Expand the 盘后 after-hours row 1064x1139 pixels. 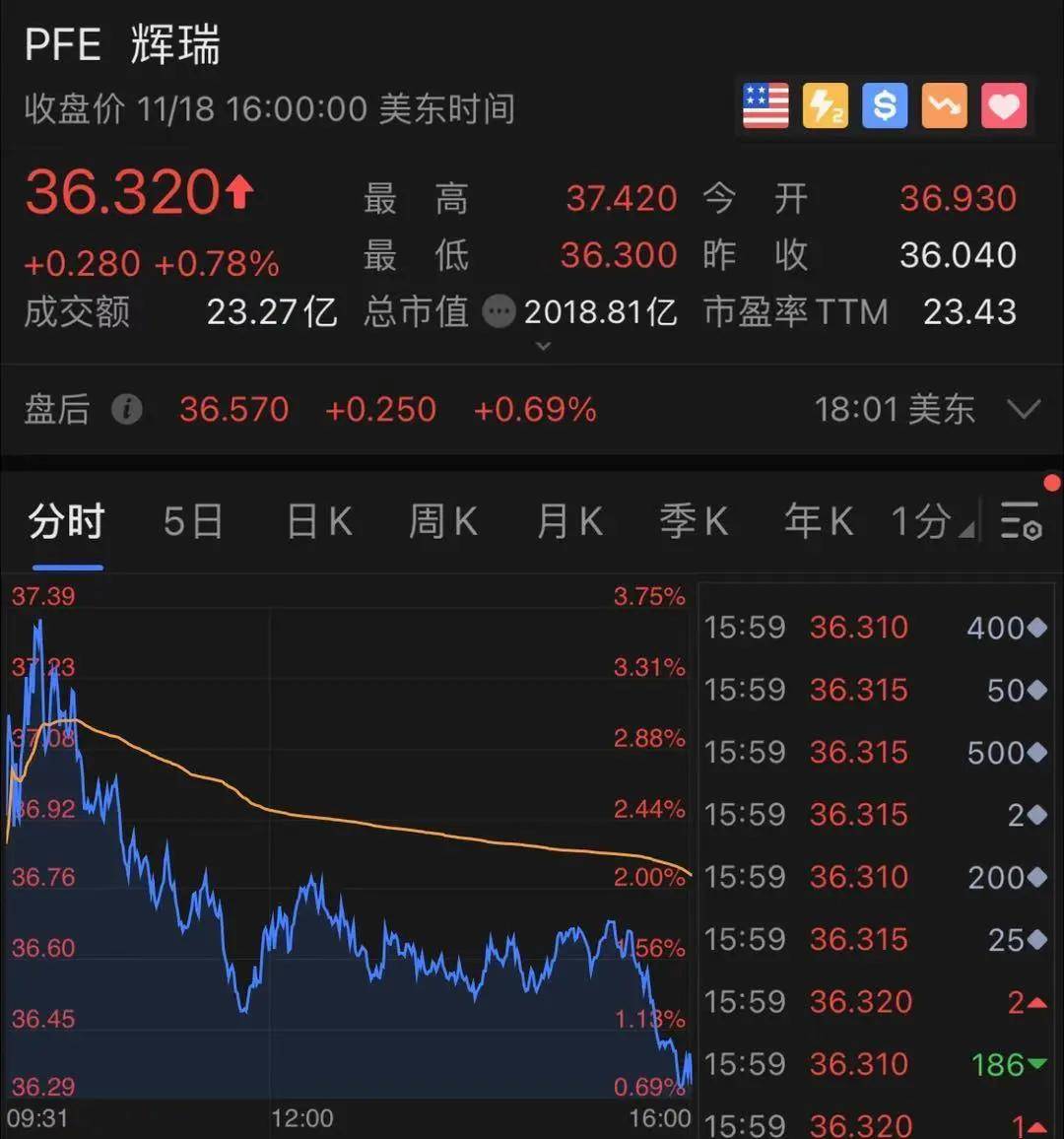tap(1025, 409)
